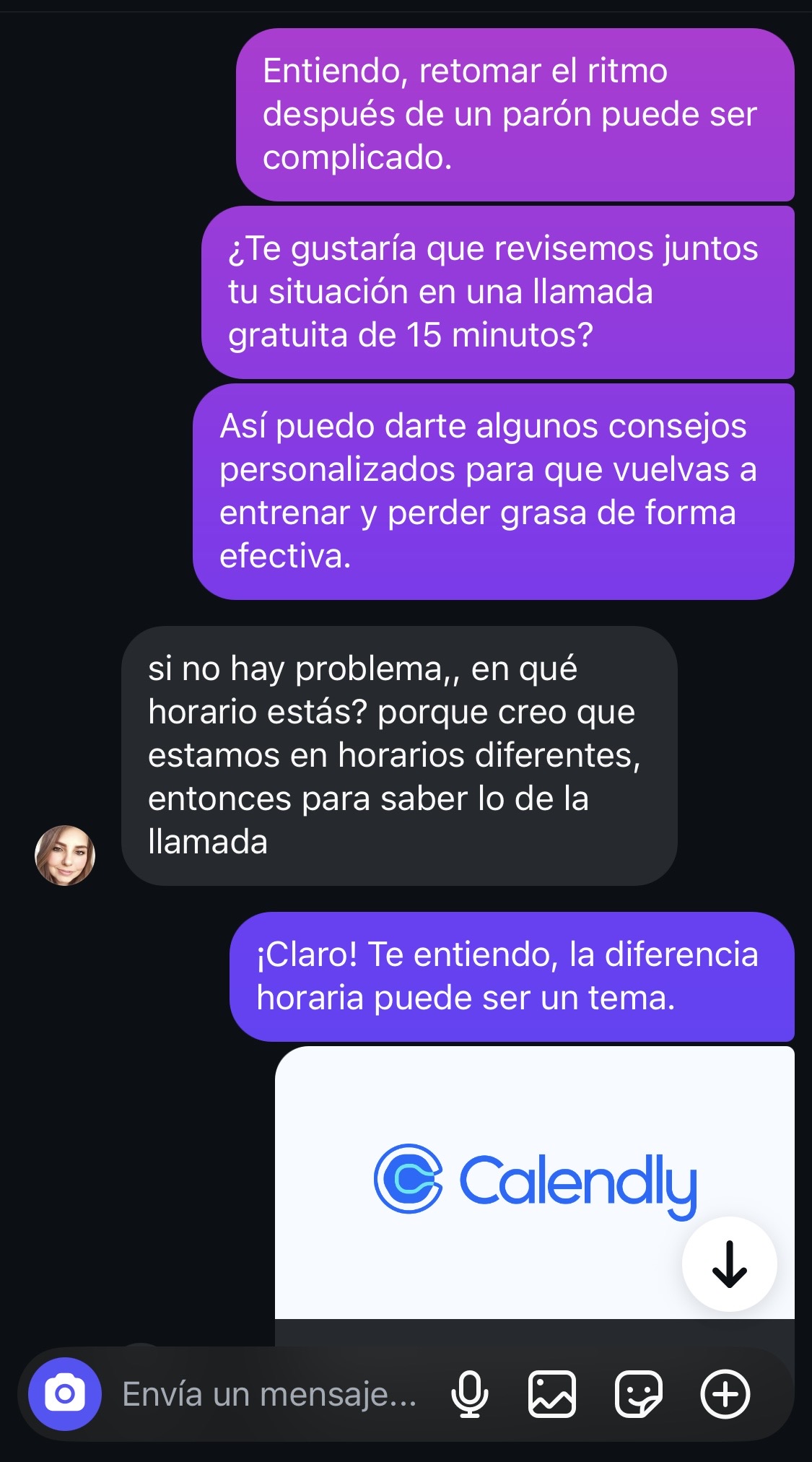Tap the white Calendly card background

(x=433, y=1097)
